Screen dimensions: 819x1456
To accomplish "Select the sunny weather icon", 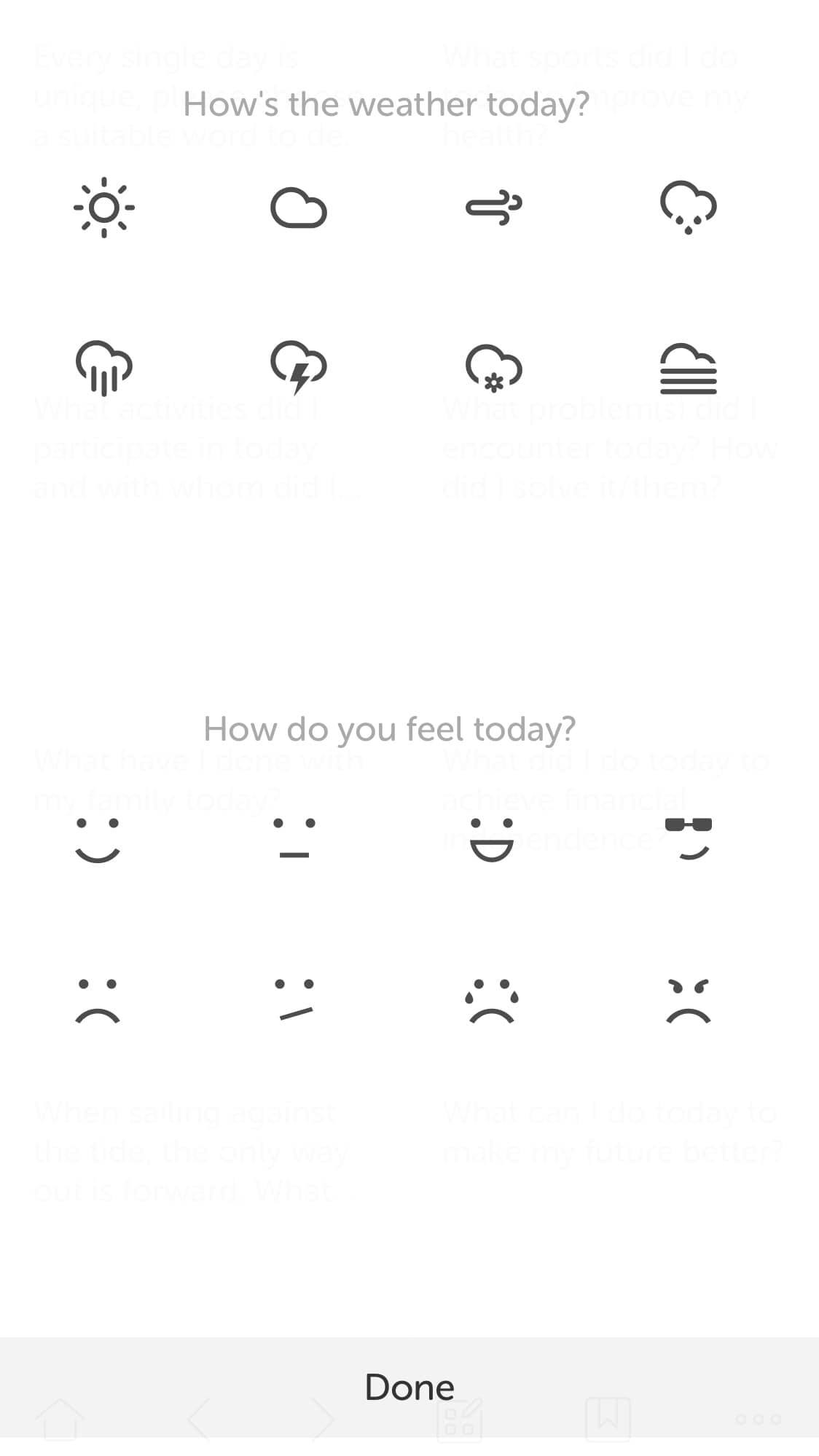I will click(x=104, y=208).
